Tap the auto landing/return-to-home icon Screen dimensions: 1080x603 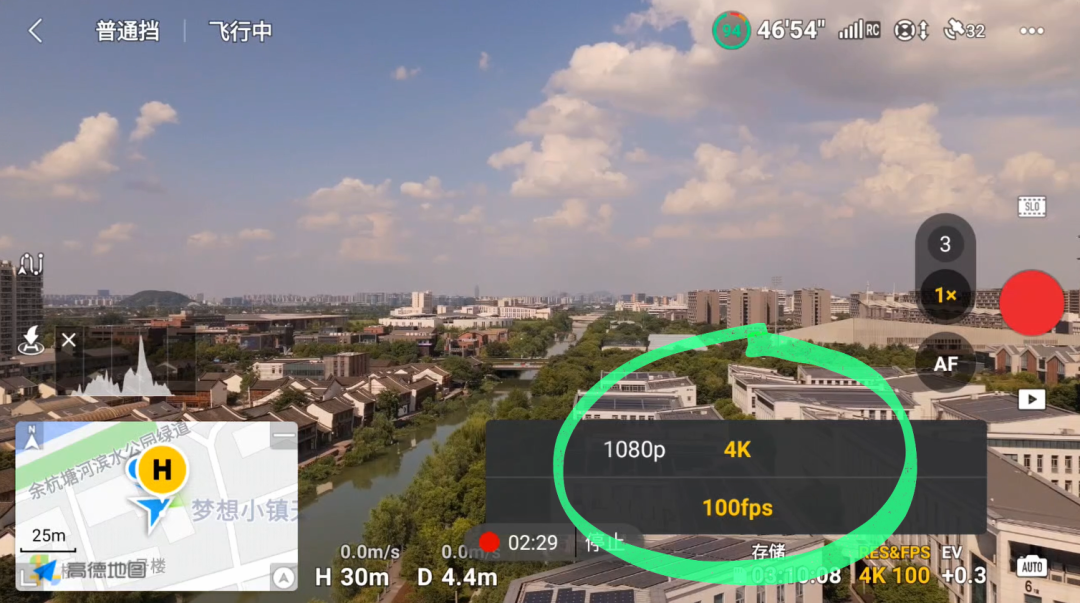click(x=31, y=340)
